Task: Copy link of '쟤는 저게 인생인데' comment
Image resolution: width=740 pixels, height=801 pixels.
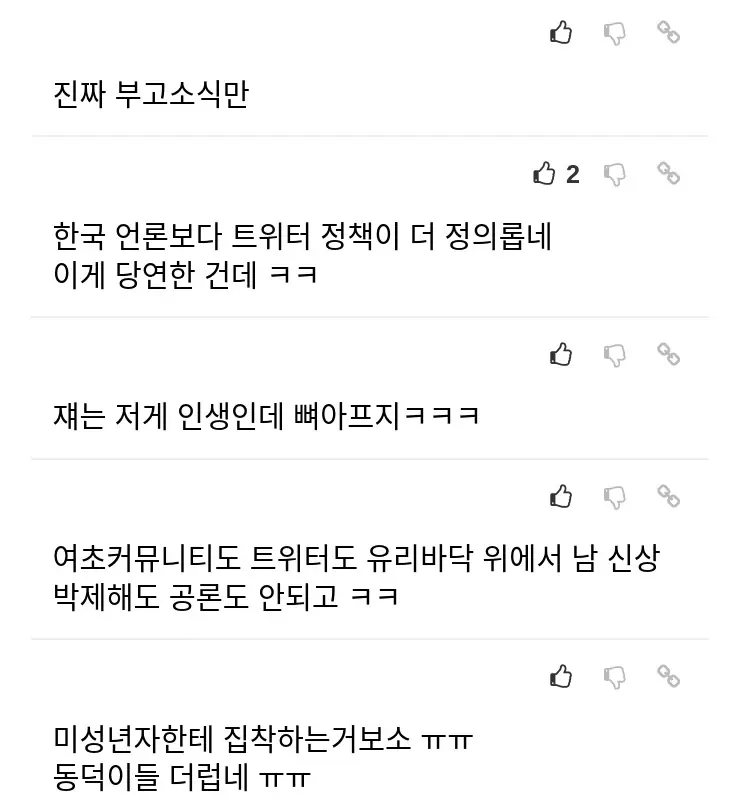Action: 668,353
